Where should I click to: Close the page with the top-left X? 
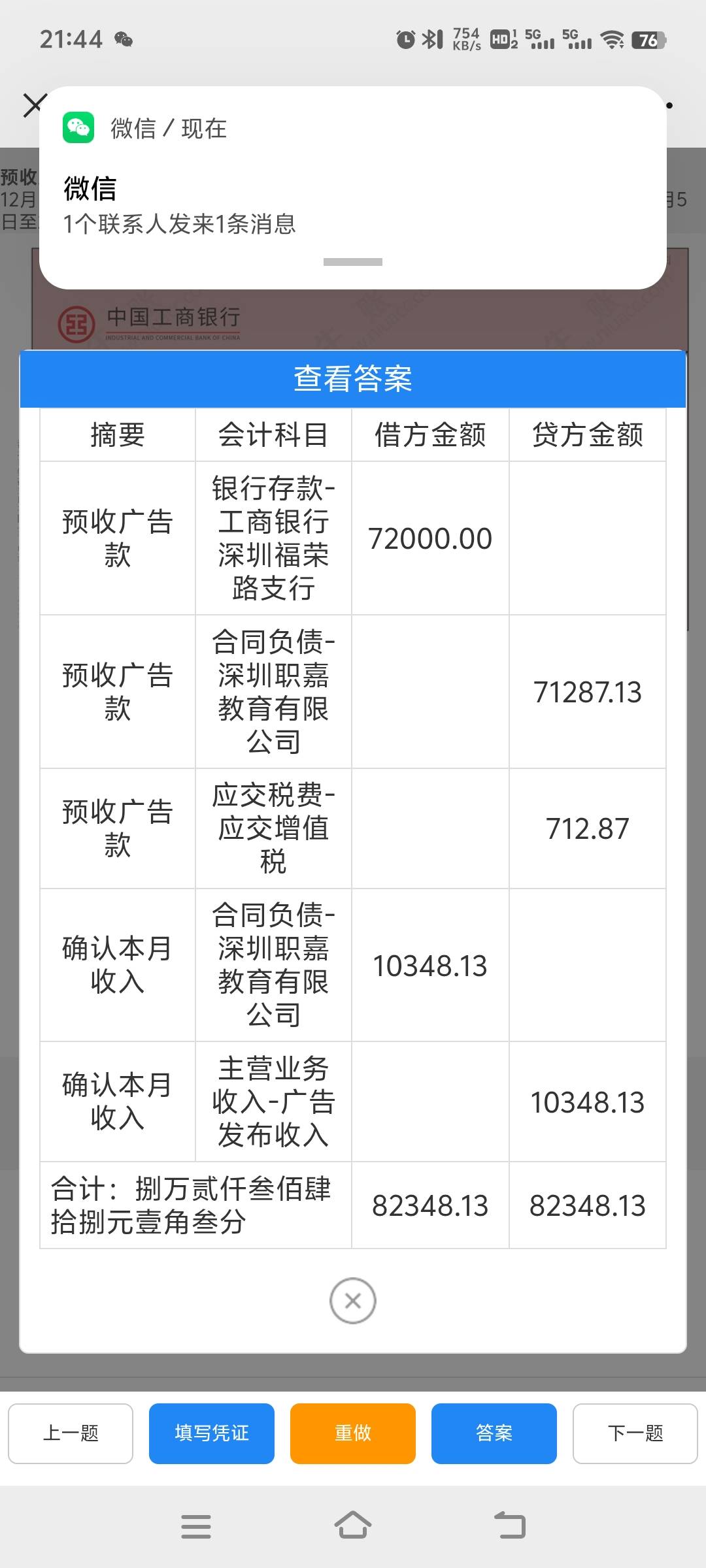point(34,105)
